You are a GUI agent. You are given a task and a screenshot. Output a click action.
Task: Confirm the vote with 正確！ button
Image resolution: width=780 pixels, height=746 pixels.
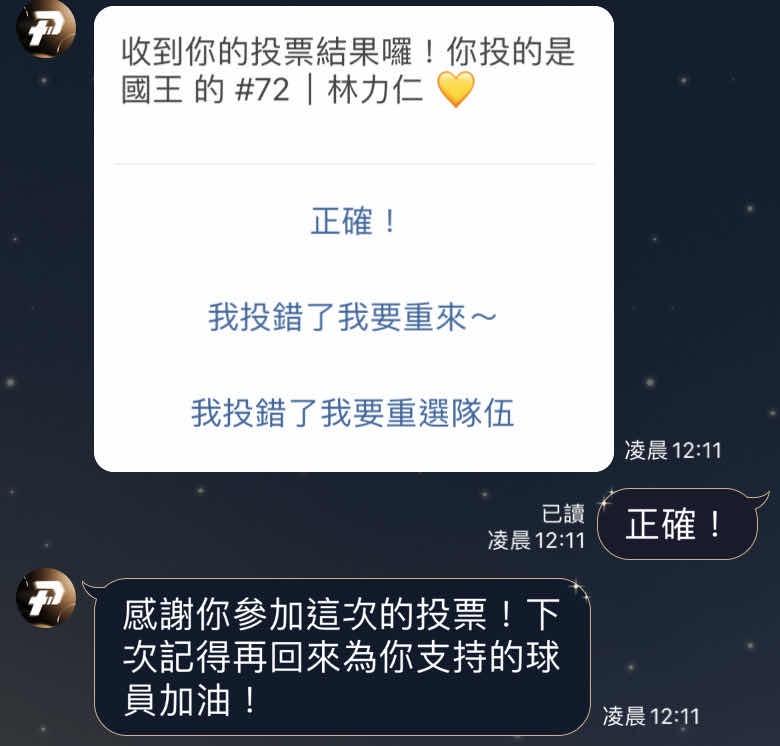354,222
